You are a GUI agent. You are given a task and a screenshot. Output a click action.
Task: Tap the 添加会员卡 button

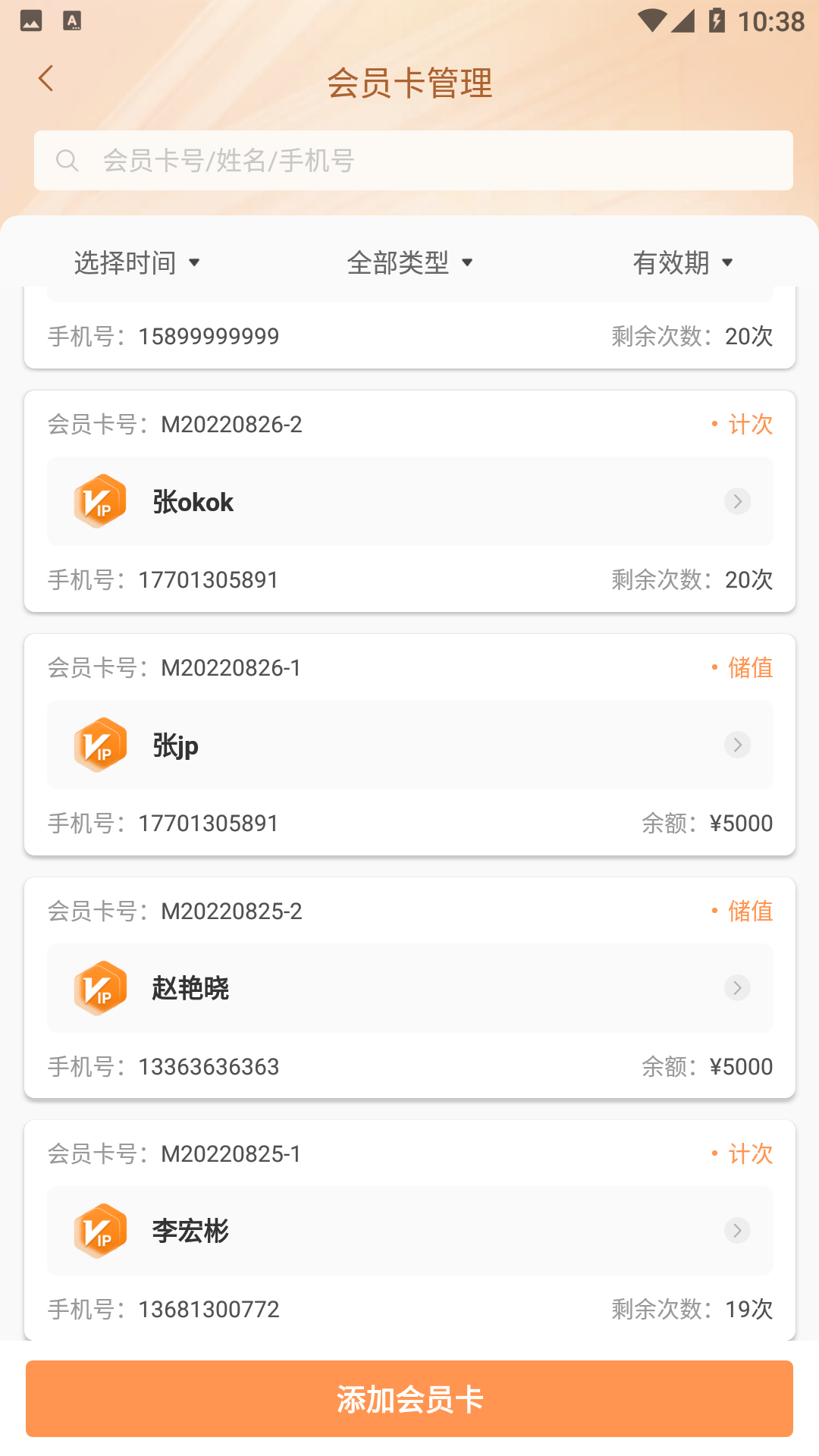coord(409,1399)
